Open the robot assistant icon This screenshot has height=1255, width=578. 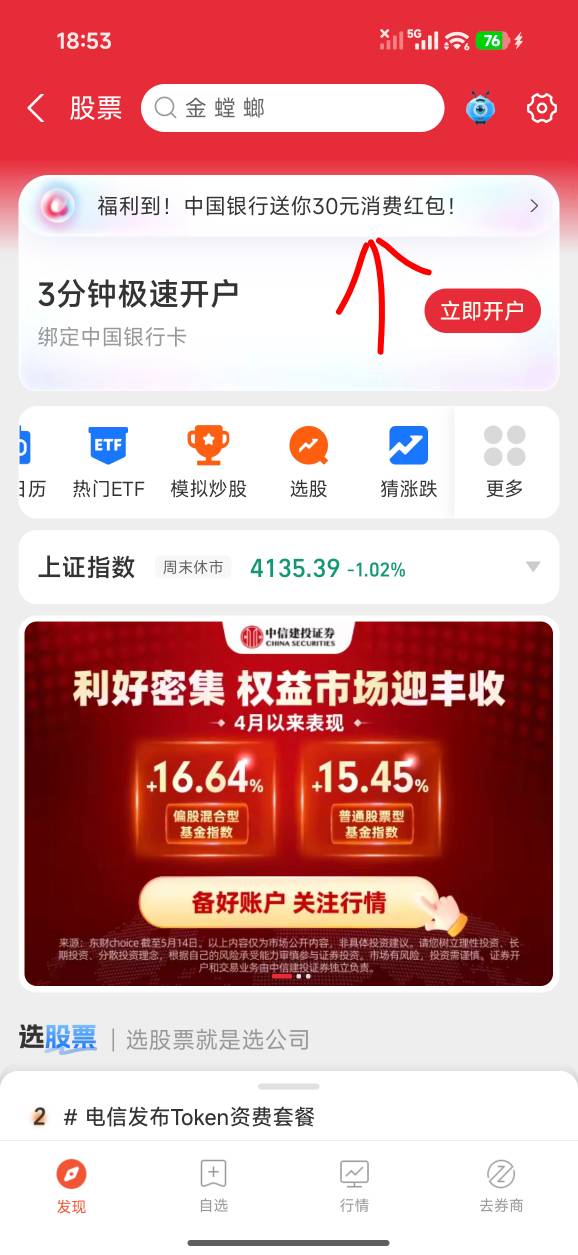481,108
